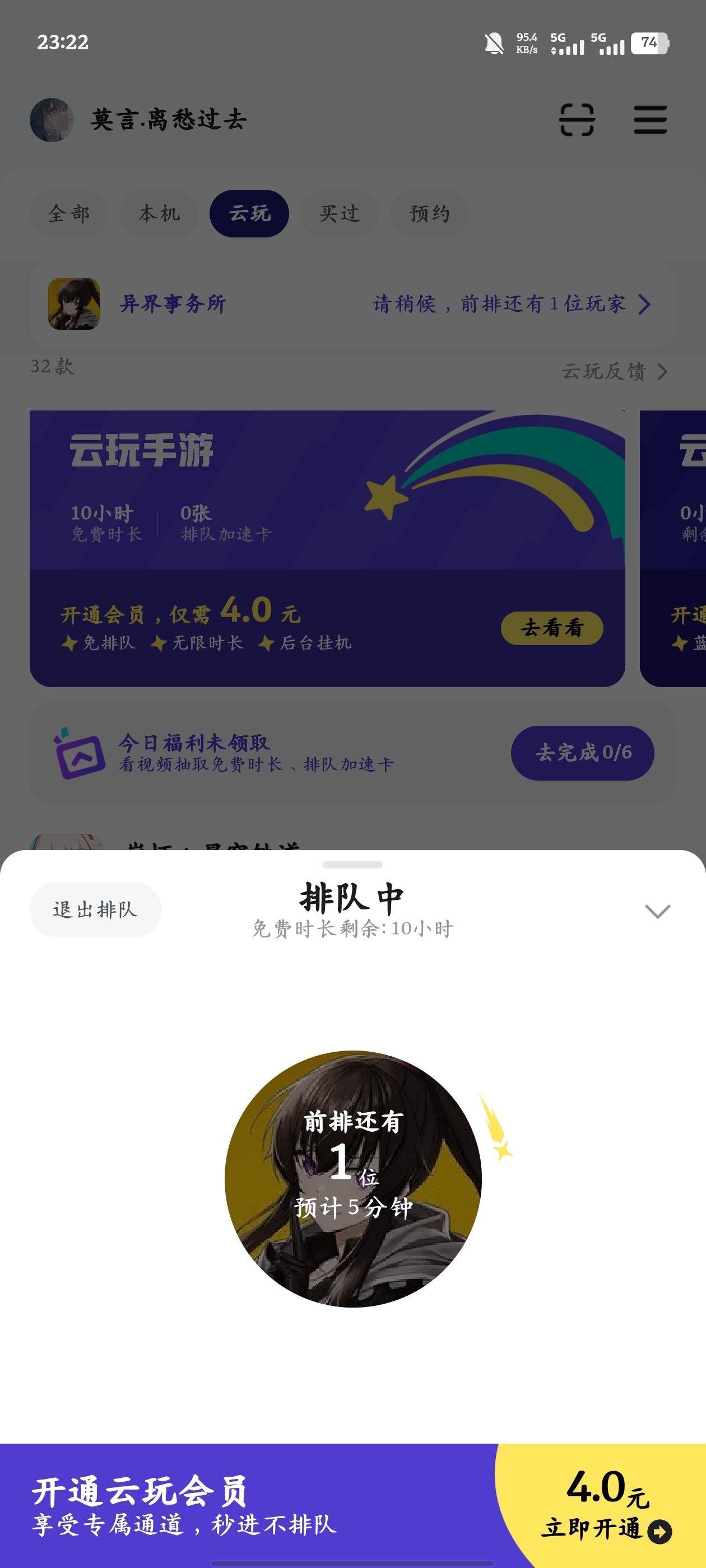Select the 本机 tab
Image resolution: width=706 pixels, height=1568 pixels.
click(160, 213)
